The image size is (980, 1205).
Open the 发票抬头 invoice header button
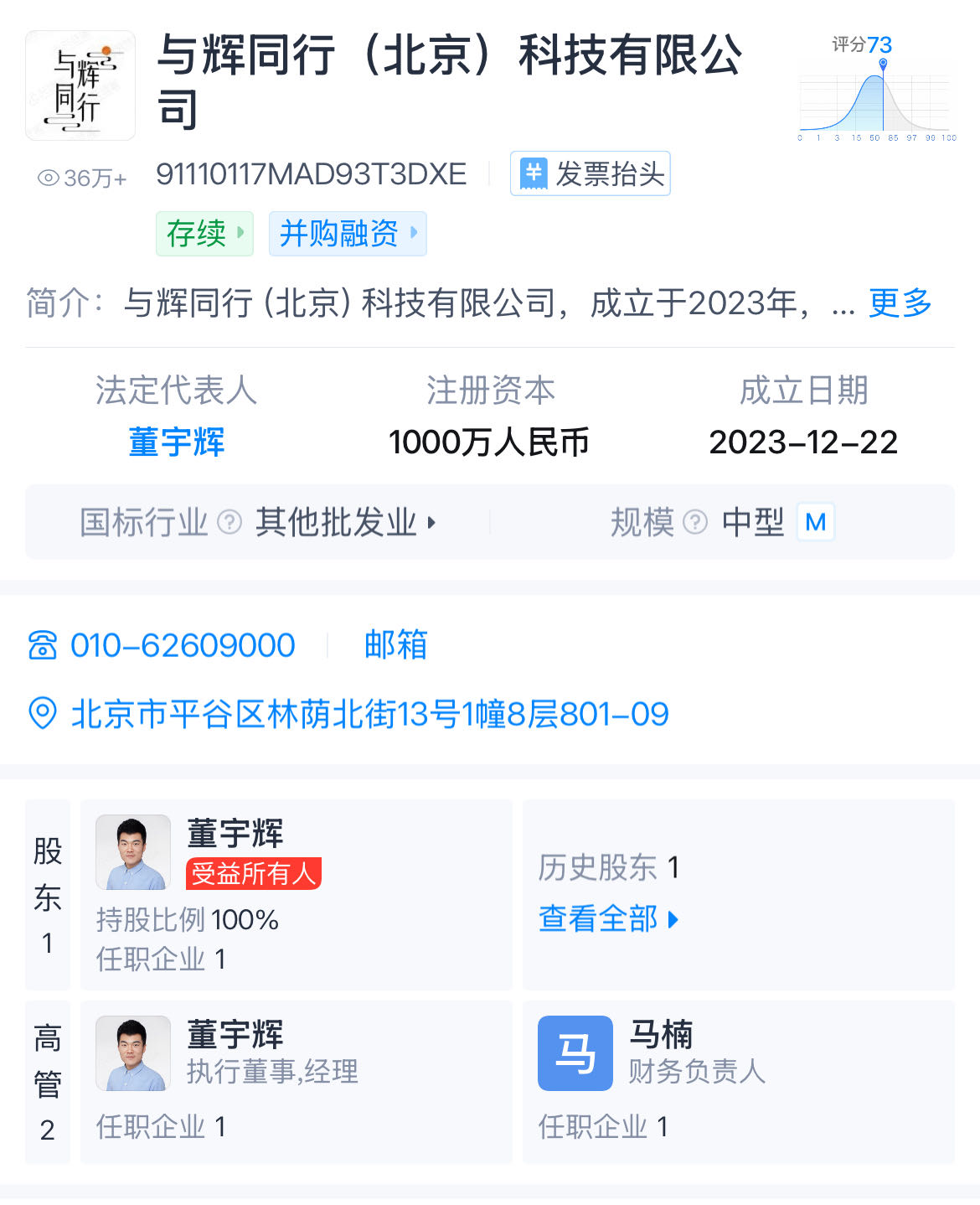coord(590,173)
